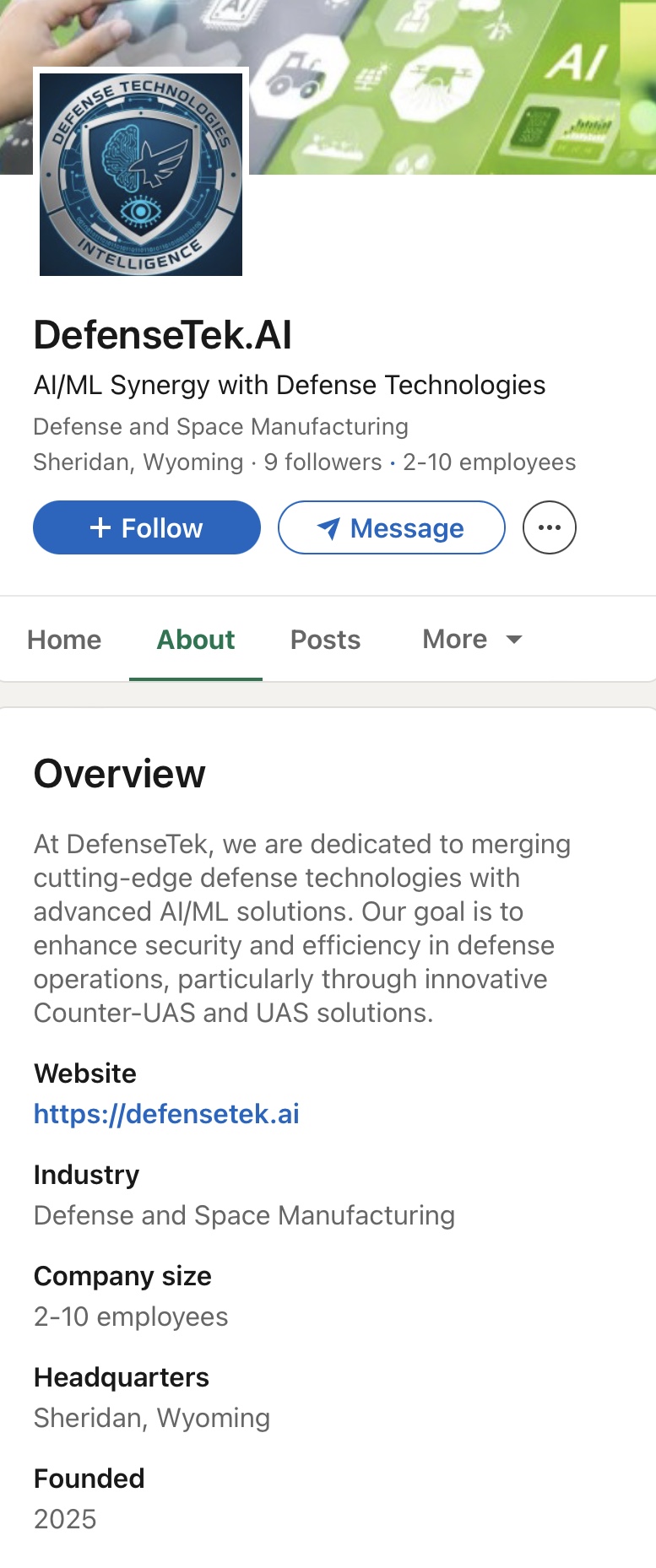View the DefenseTek.AI logo image

(x=141, y=175)
